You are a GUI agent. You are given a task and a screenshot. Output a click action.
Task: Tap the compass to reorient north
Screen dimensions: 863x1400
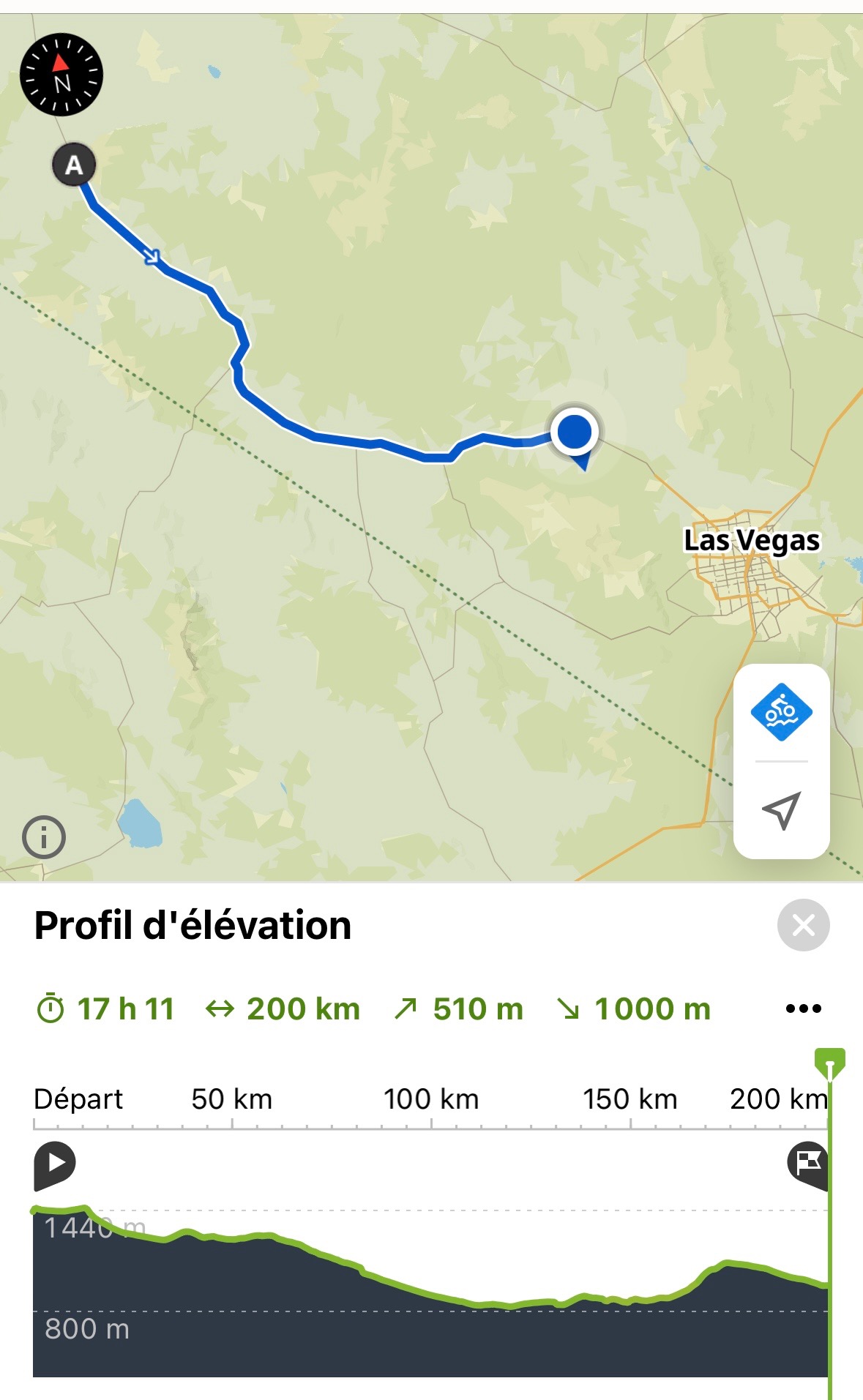61,75
